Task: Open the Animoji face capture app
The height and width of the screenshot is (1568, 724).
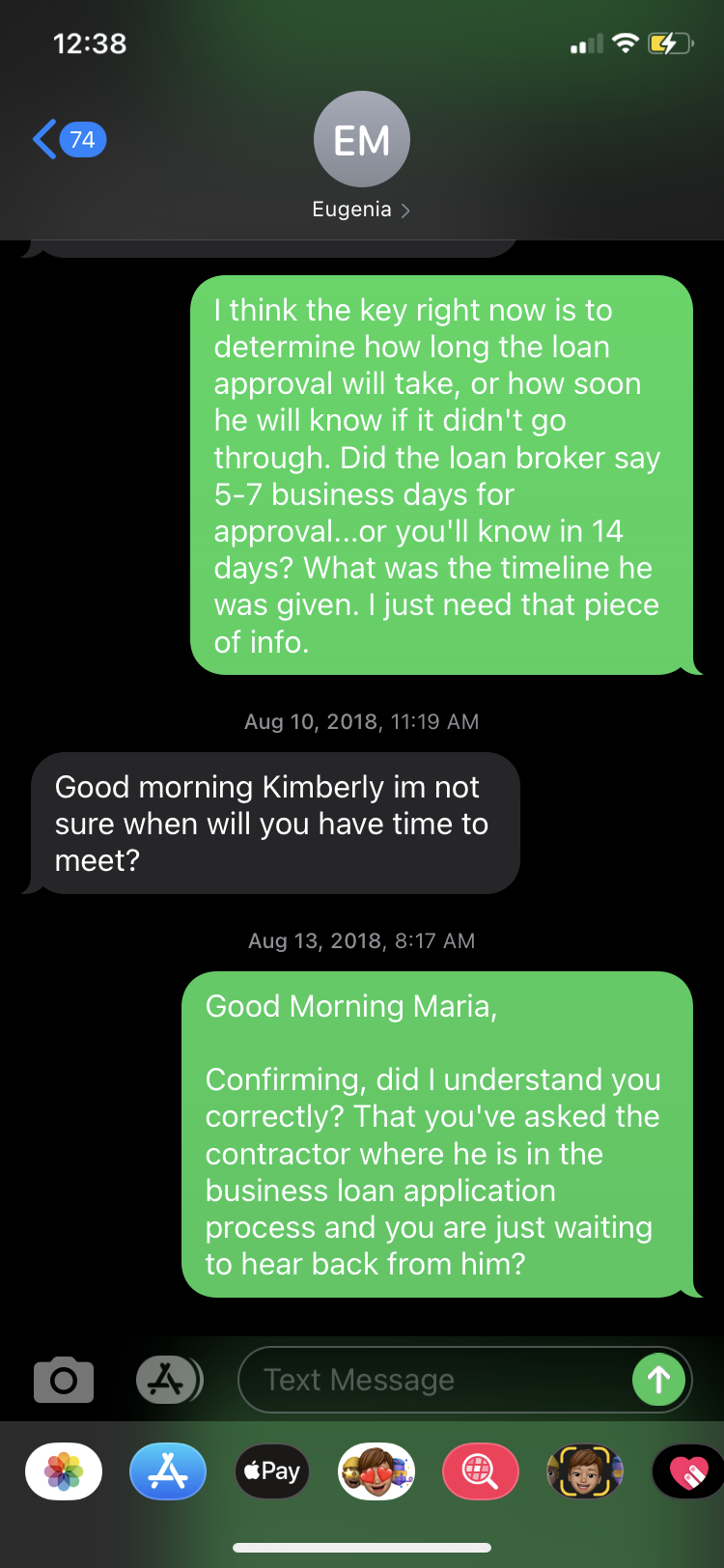Action: [x=585, y=1471]
